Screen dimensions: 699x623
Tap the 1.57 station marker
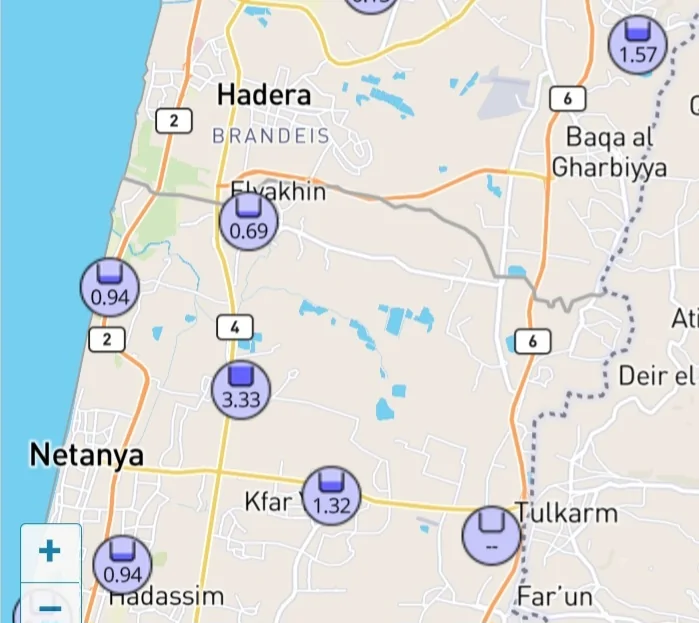(x=638, y=44)
